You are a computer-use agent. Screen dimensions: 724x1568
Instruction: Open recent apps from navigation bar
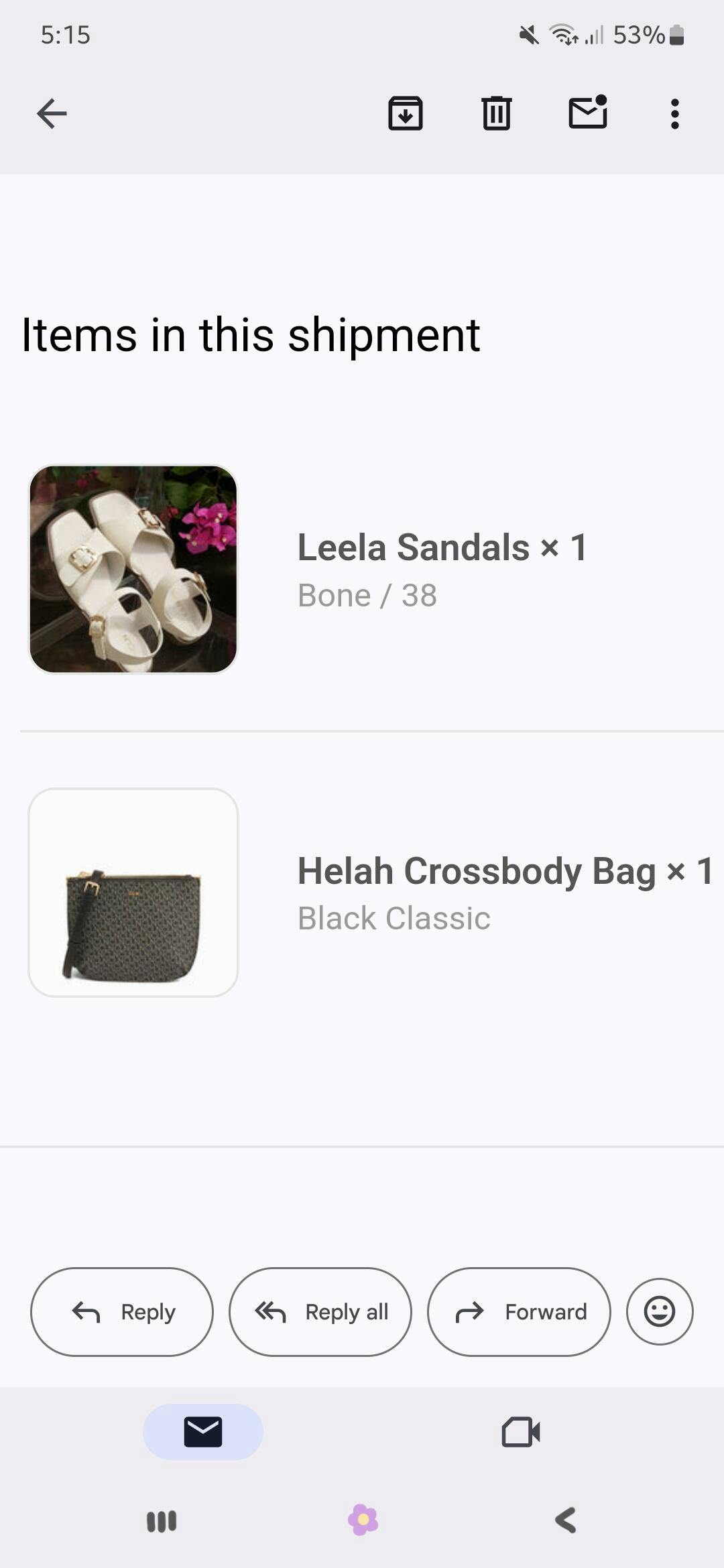pos(162,1520)
